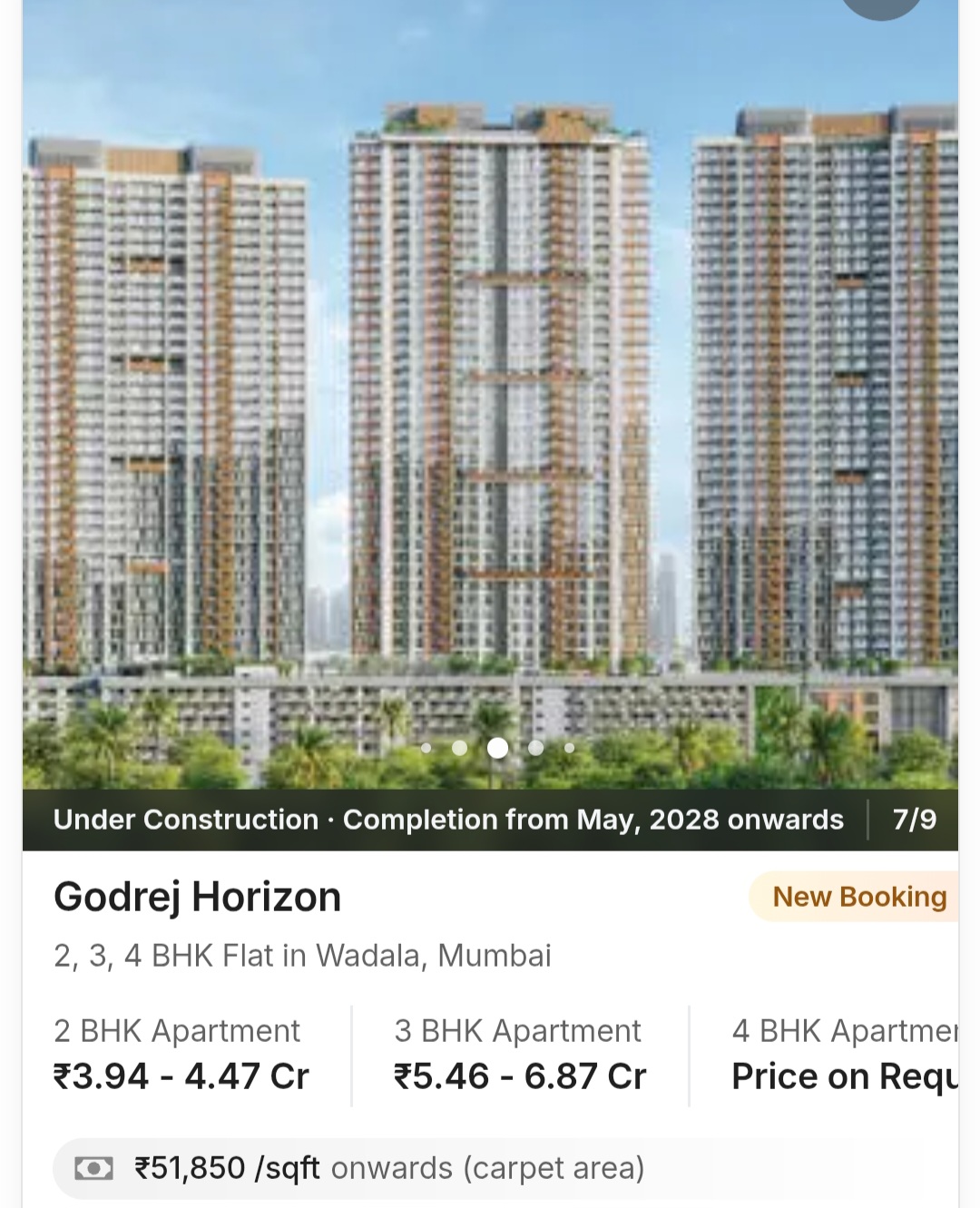This screenshot has height=1208, width=980.
Task: Click the Under Construction status banner
Action: [183, 819]
